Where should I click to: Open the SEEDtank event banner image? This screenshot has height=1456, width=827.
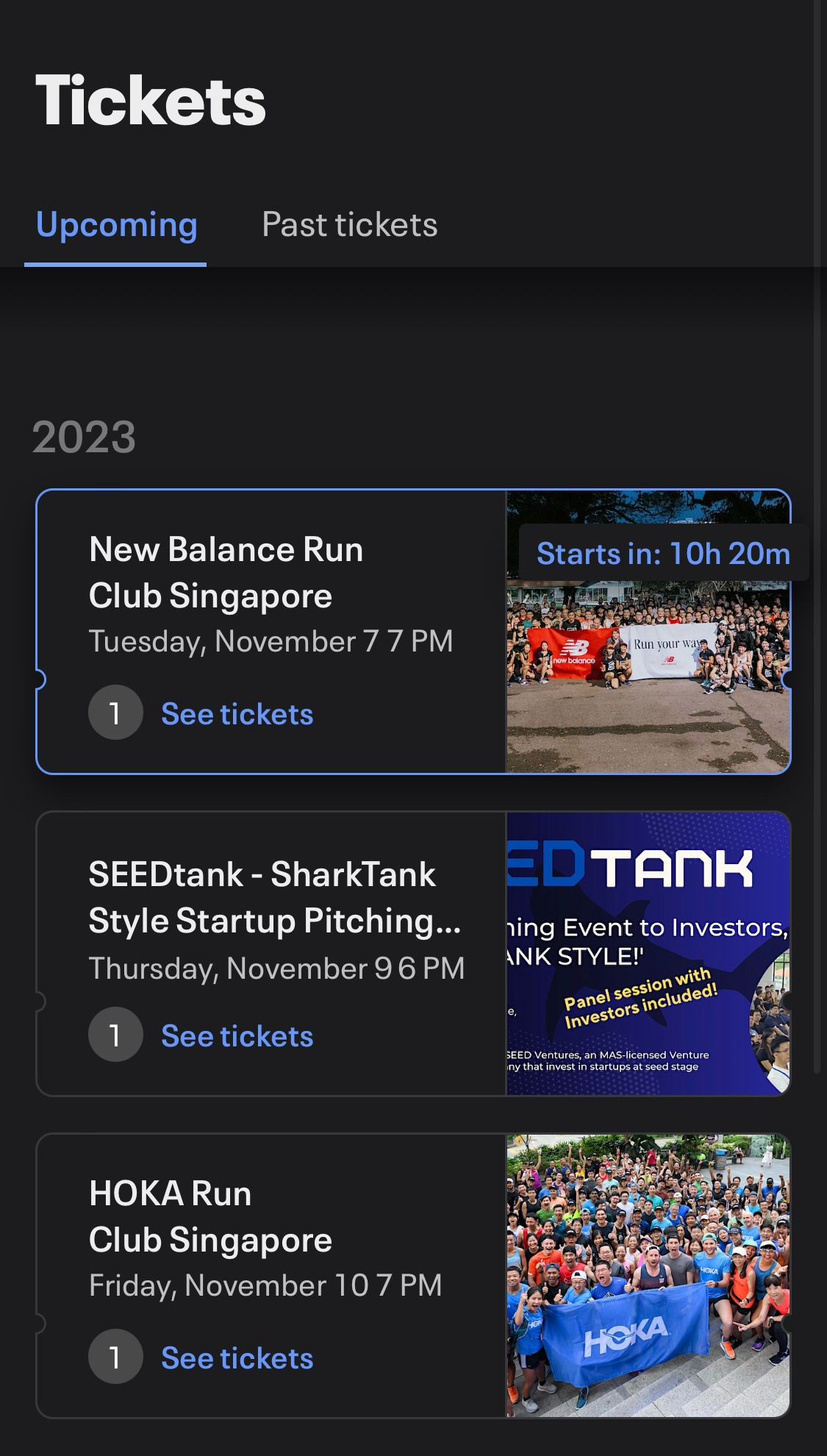[x=648, y=954]
